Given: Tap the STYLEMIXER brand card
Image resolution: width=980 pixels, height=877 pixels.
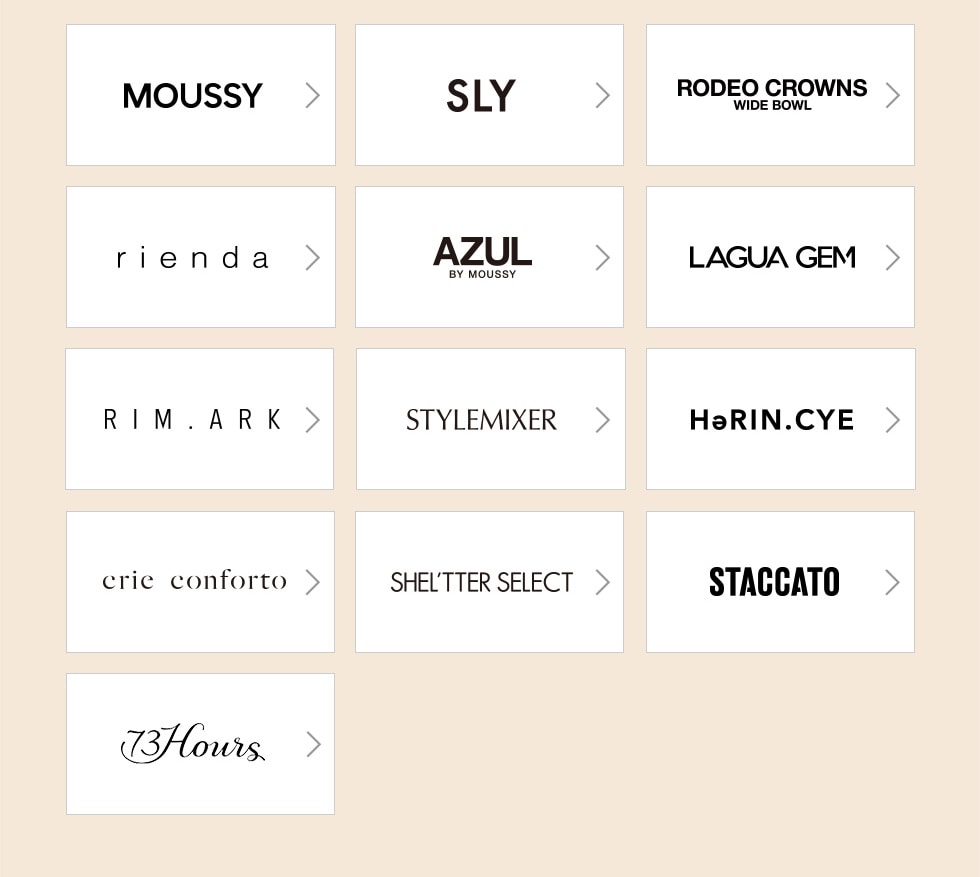Looking at the screenshot, I should coord(490,419).
